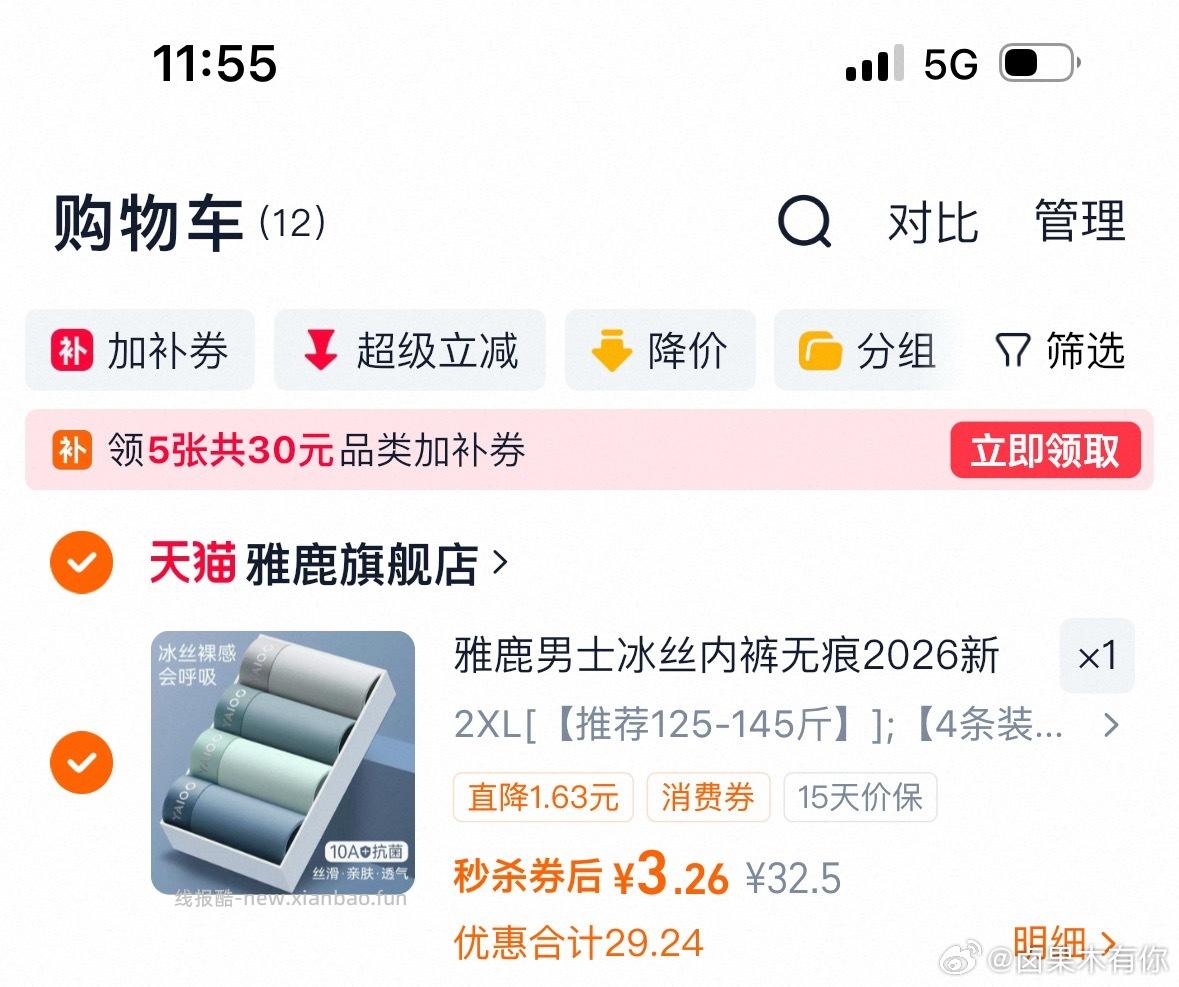This screenshot has width=1179, height=987.
Task: Open the 雅鹿 underwear product image
Action: (x=282, y=762)
